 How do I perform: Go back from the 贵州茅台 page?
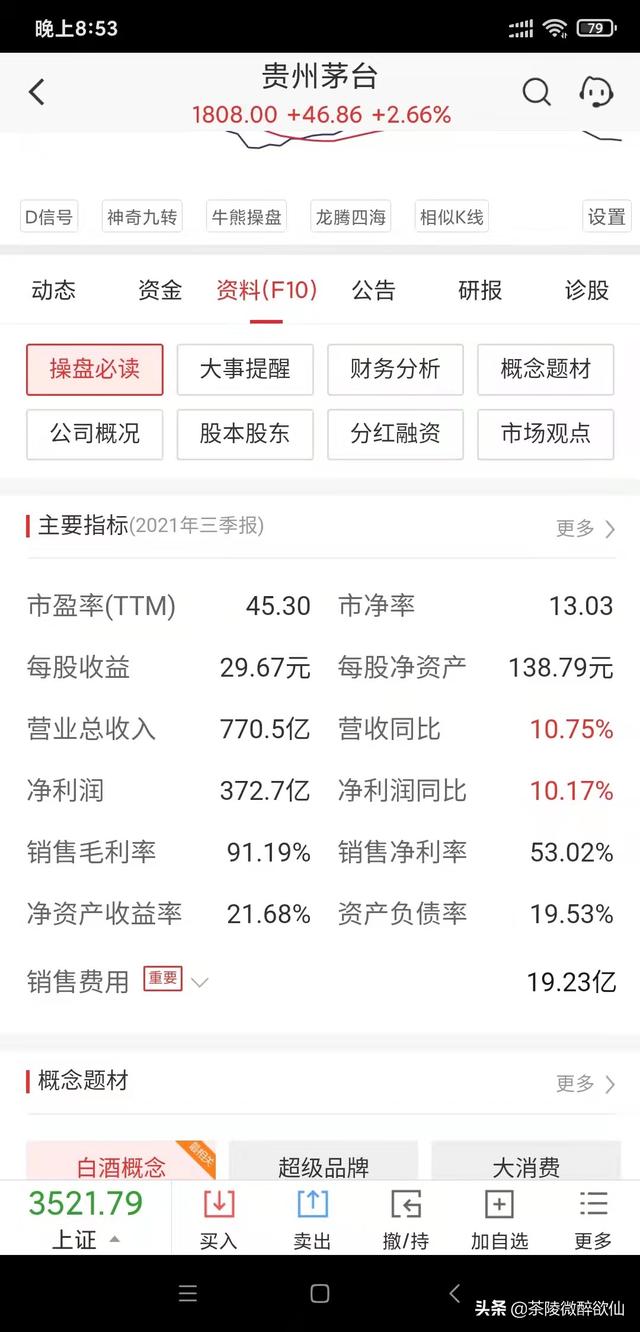[37, 93]
